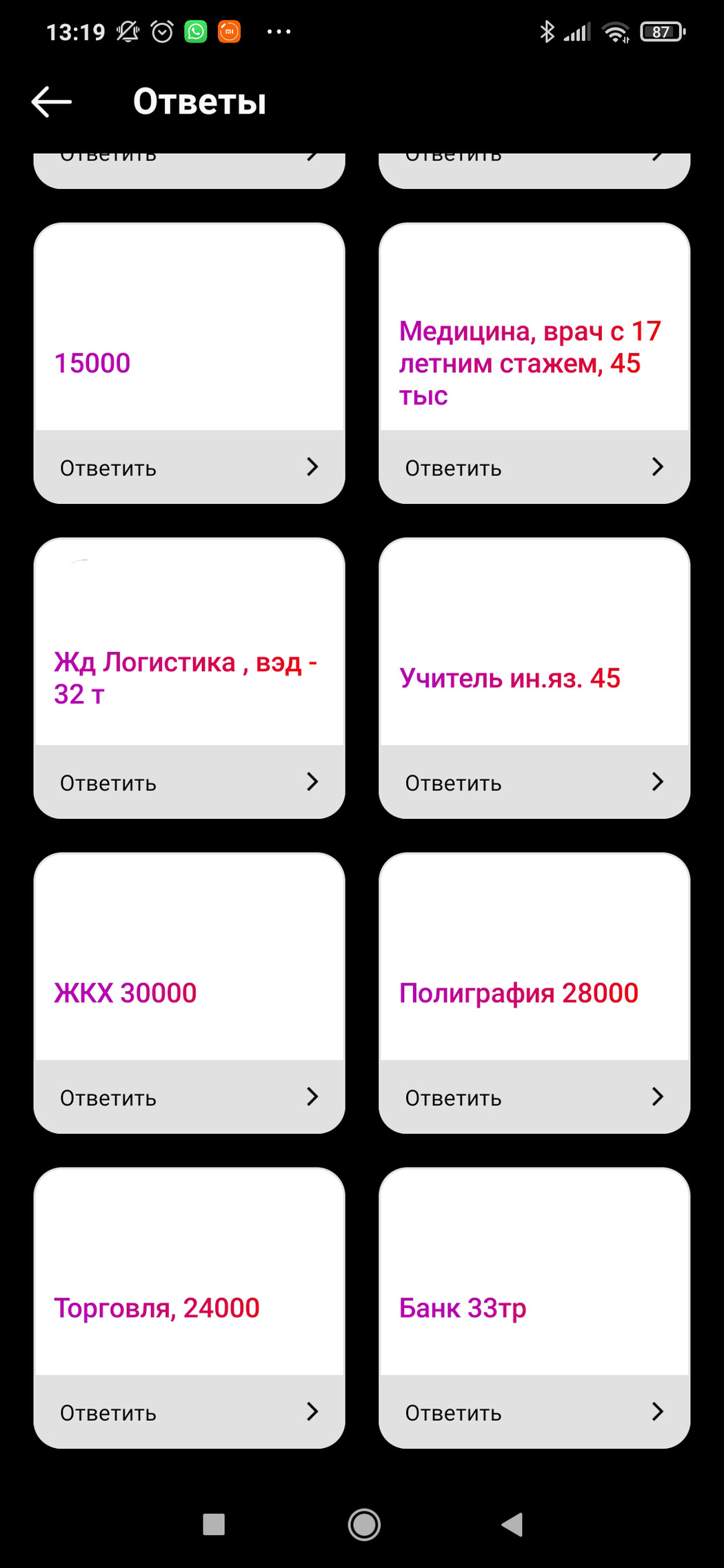Screen dimensions: 724x1568
Task: Reply to the "Банк 33тр" answer
Action: (x=534, y=1412)
